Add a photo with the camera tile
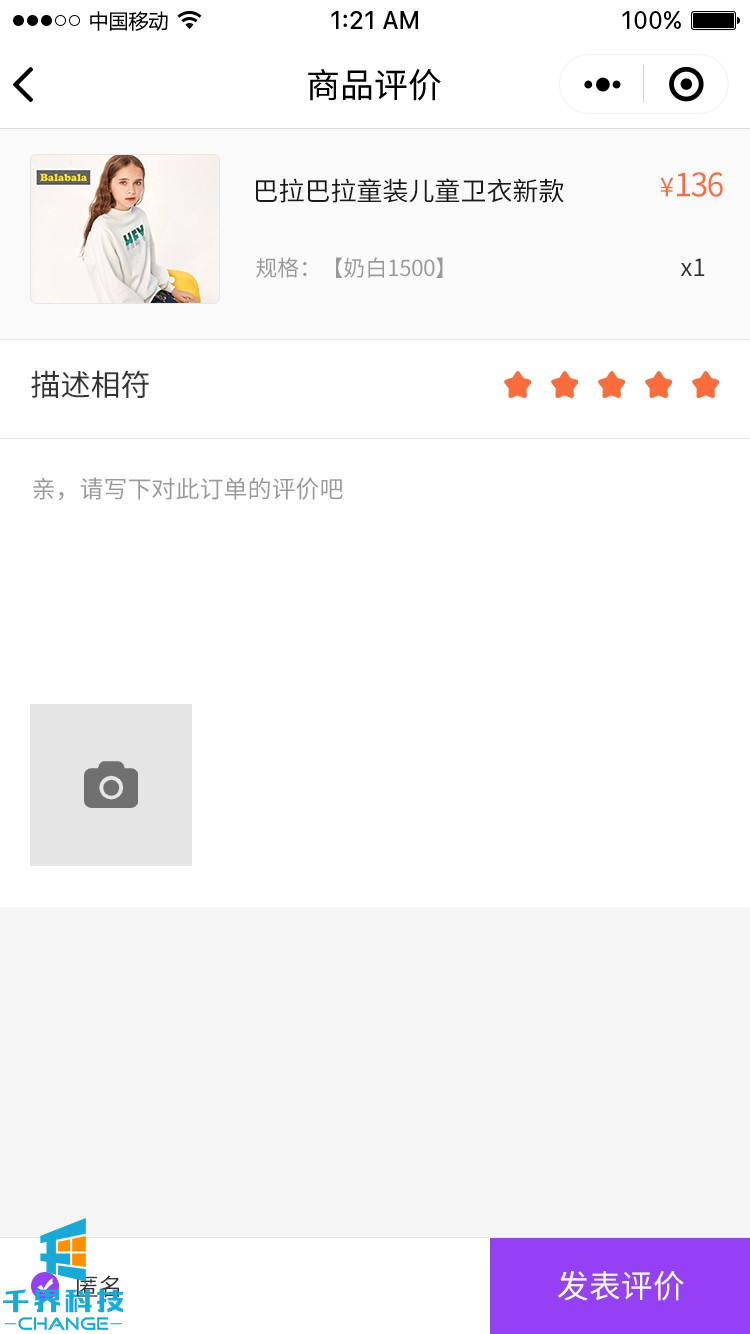The image size is (750, 1334). 111,785
